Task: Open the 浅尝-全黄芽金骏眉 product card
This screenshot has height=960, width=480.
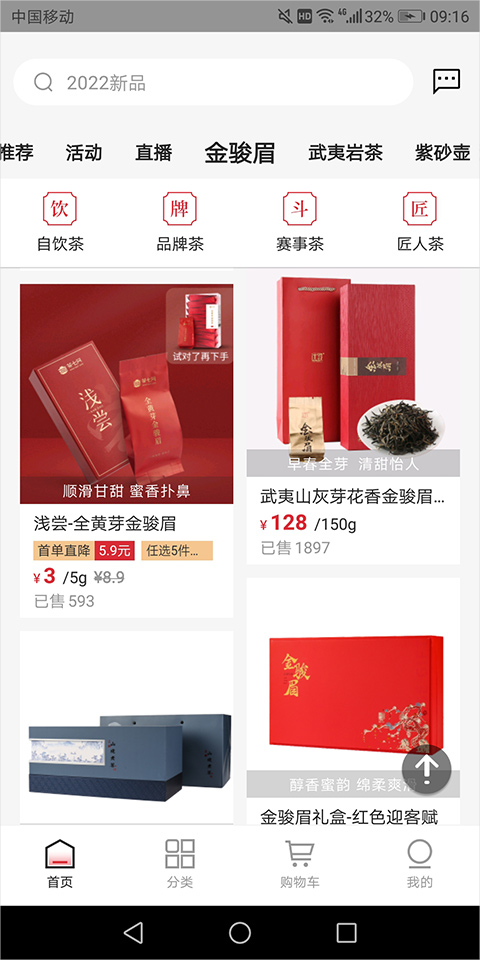Action: click(127, 451)
